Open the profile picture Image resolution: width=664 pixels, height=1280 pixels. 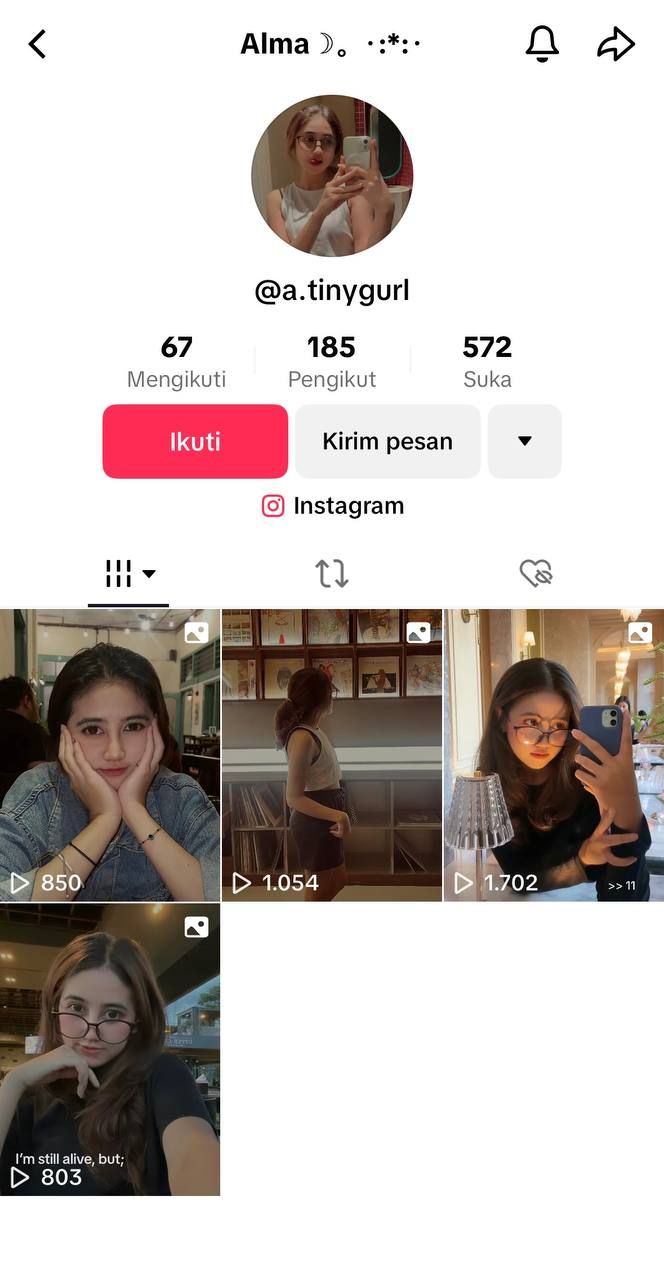click(332, 176)
